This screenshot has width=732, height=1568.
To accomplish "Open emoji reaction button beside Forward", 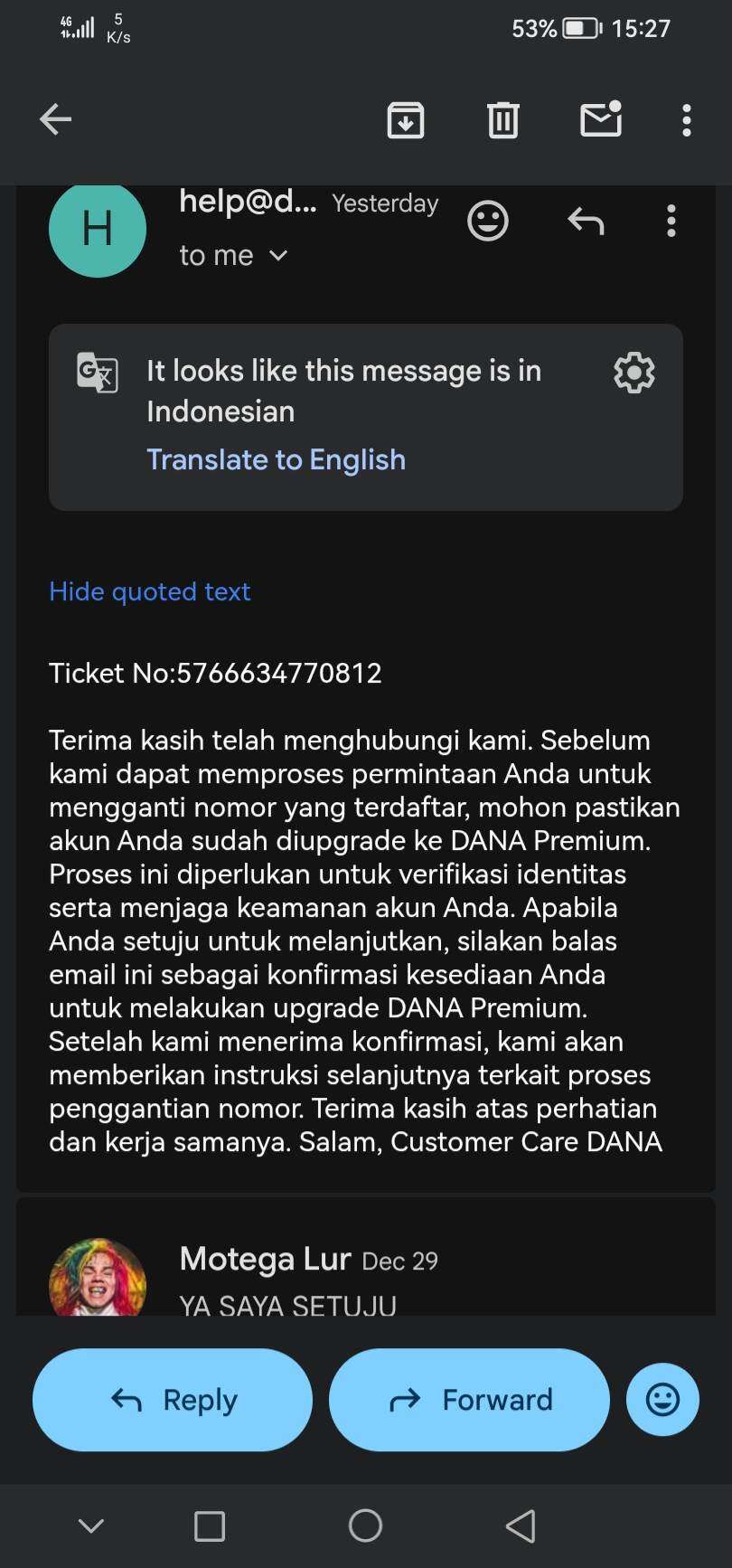I will [662, 1400].
